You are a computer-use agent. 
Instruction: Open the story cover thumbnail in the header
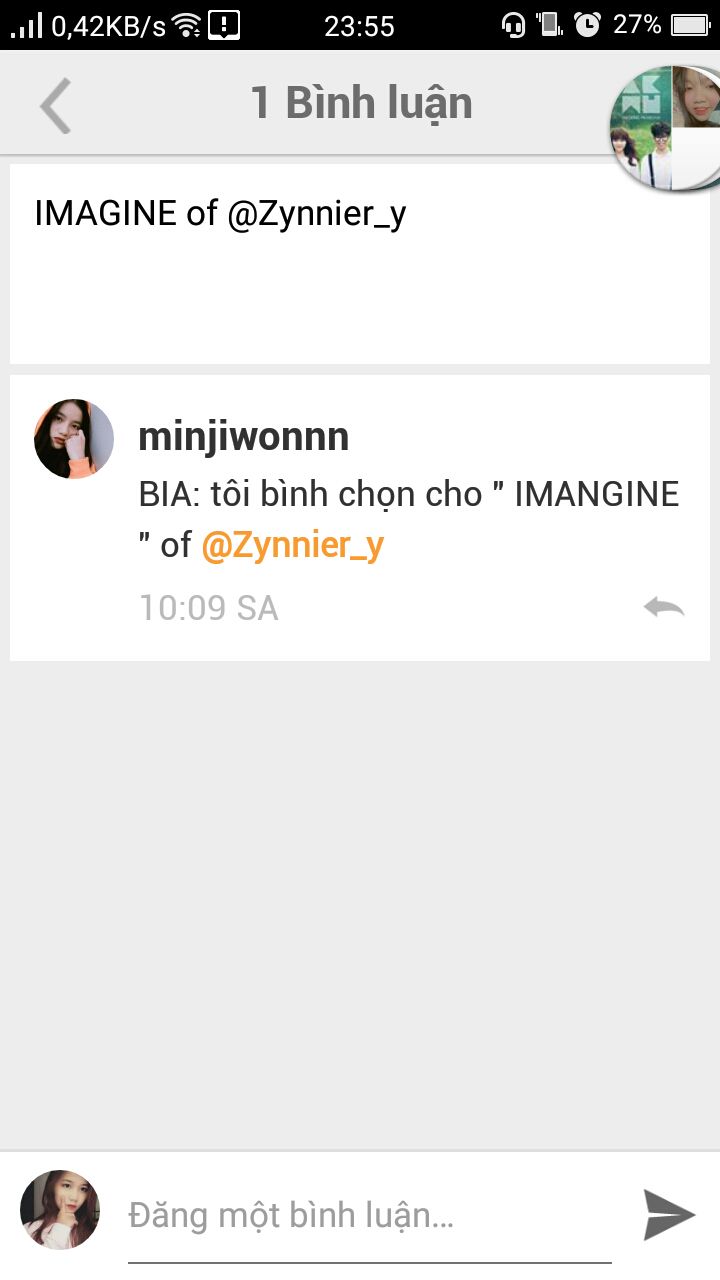pos(665,128)
